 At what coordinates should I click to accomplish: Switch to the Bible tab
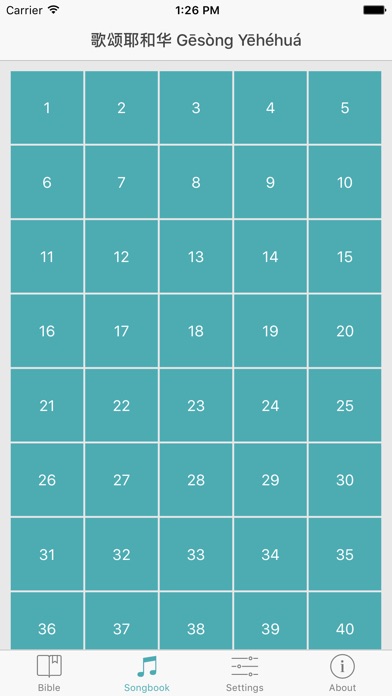(49, 673)
